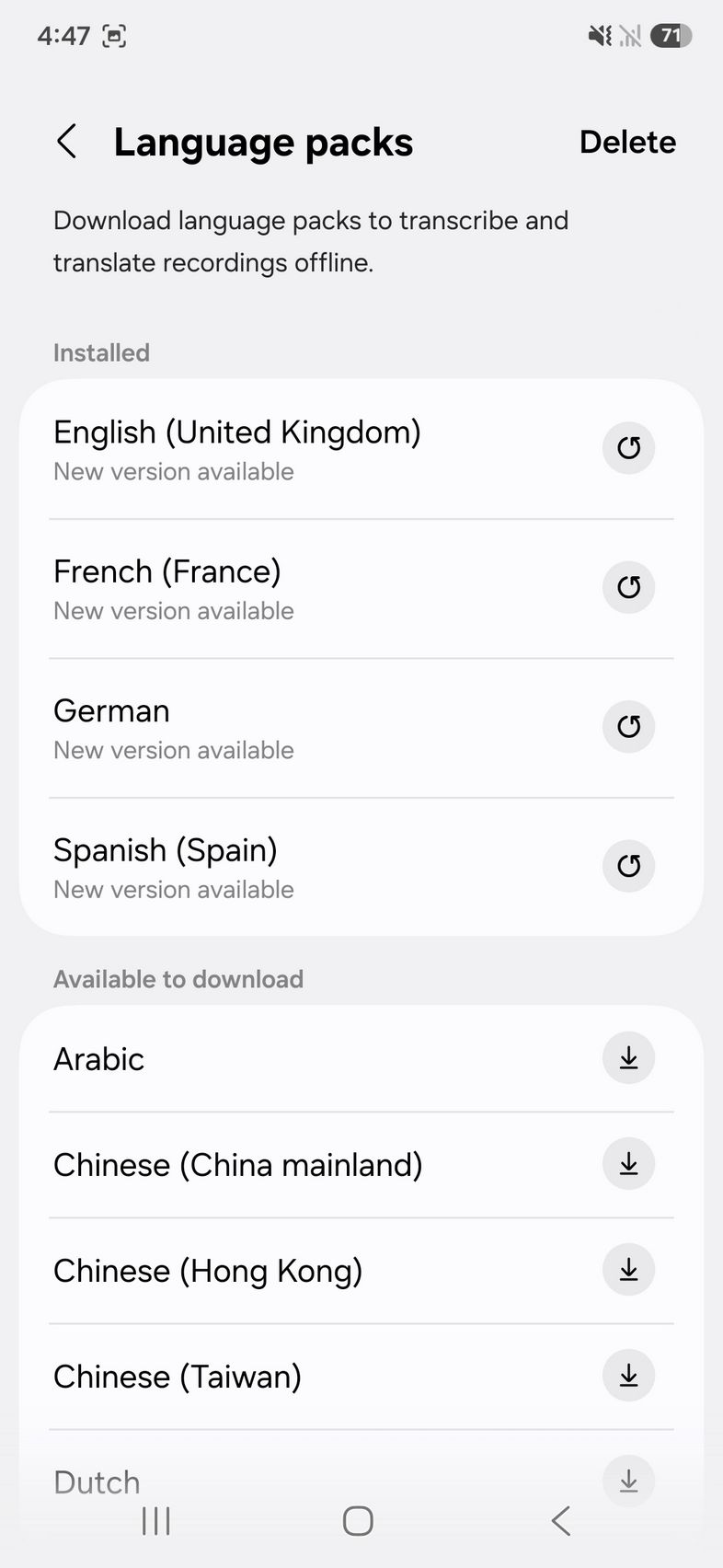Open recent apps from navigation bar
This screenshot has height=1568, width=723.
pos(156,1521)
